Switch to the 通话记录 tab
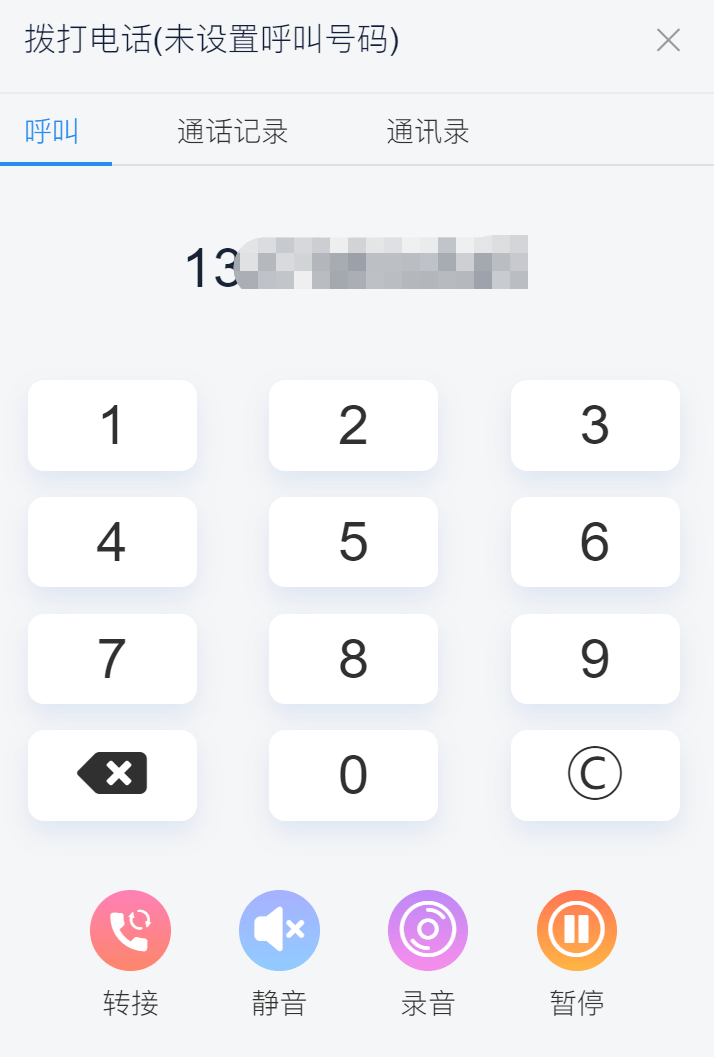Viewport: 714px width, 1057px height. [233, 132]
